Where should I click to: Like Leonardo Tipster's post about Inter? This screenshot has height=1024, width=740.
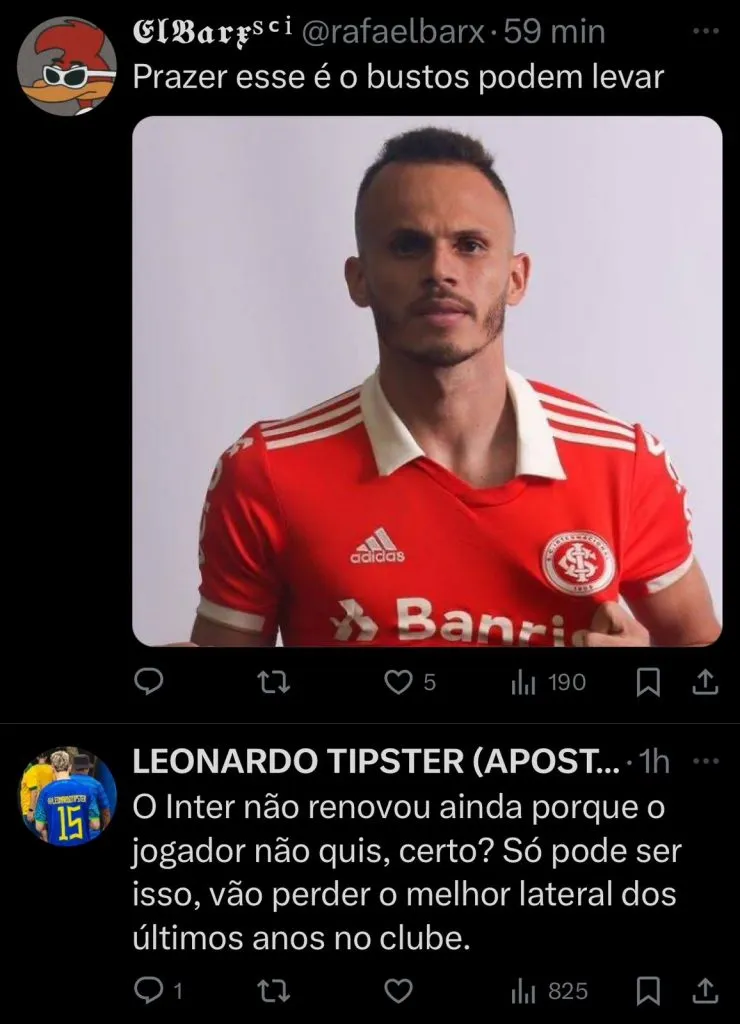[399, 991]
